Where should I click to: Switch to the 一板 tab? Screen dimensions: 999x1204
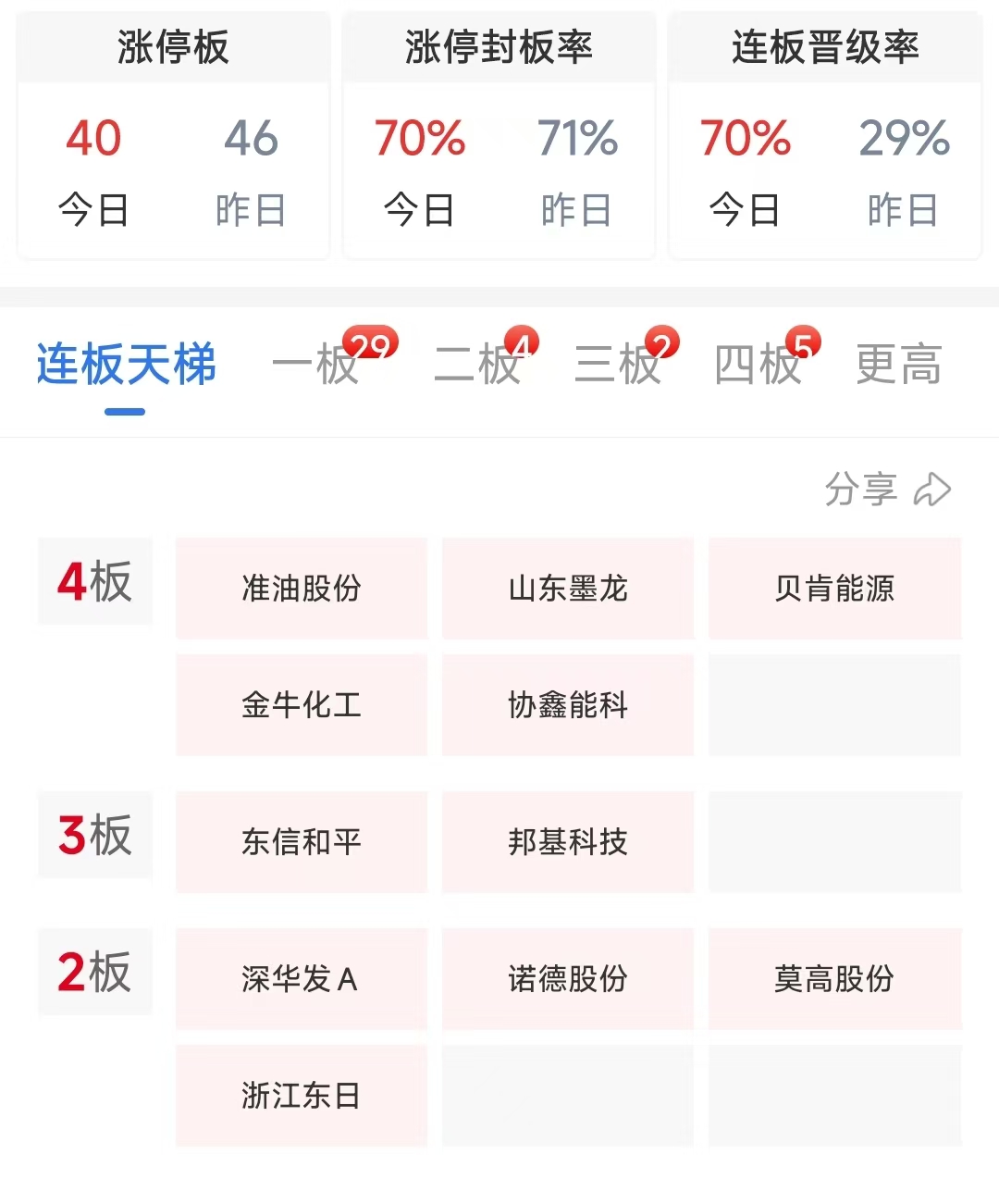pyautogui.click(x=316, y=364)
